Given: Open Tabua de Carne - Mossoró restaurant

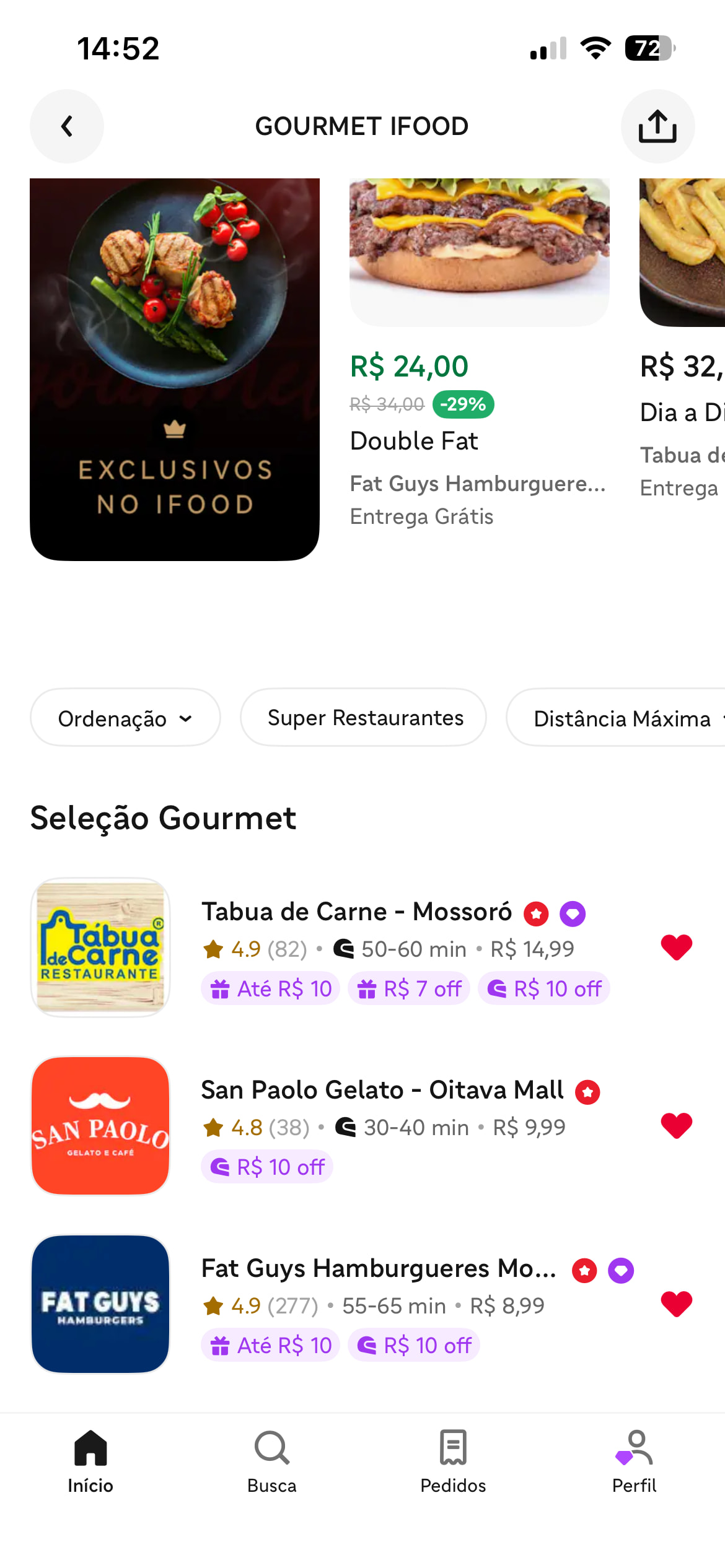Looking at the screenshot, I should point(356,912).
